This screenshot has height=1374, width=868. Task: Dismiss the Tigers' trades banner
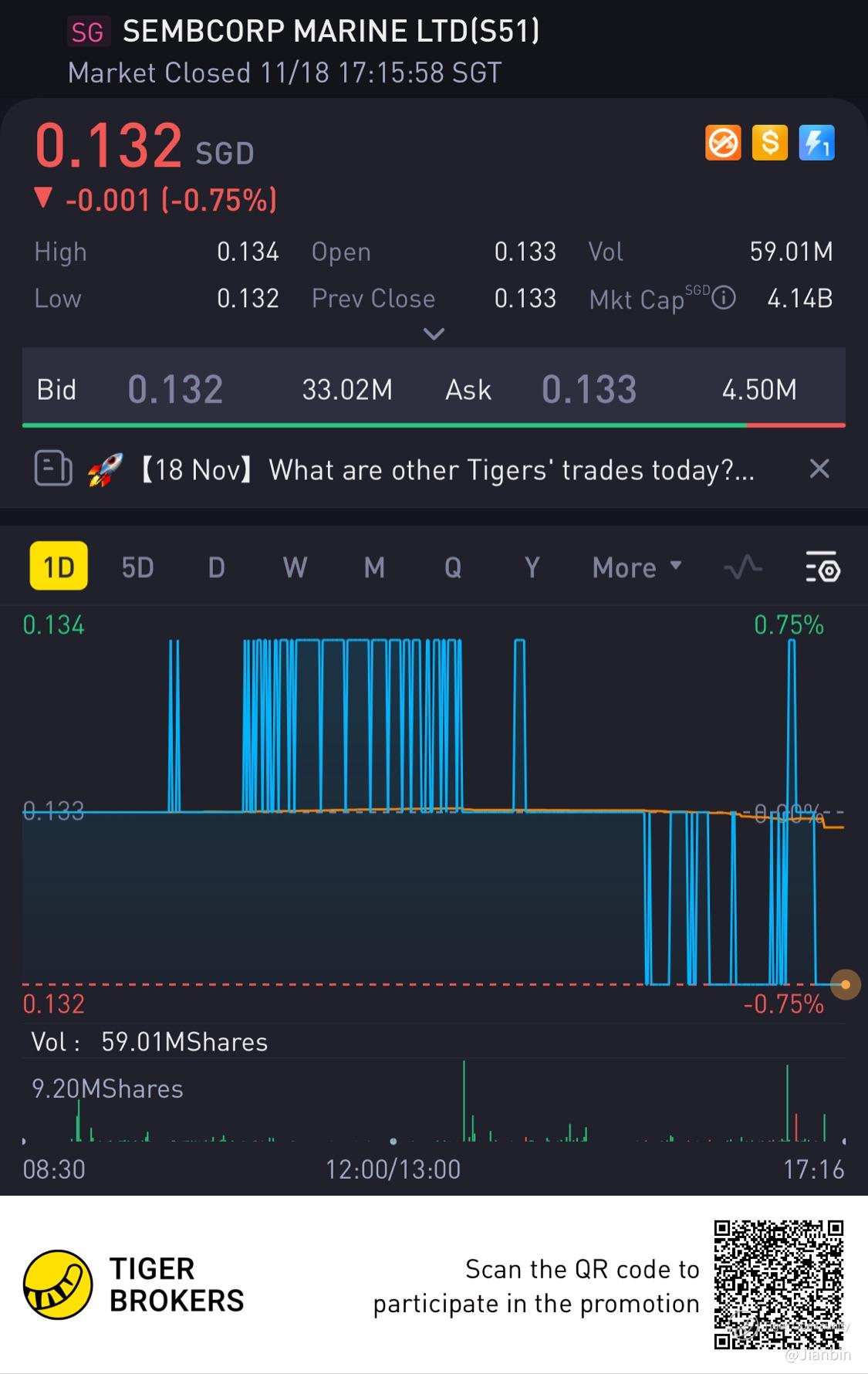(819, 469)
